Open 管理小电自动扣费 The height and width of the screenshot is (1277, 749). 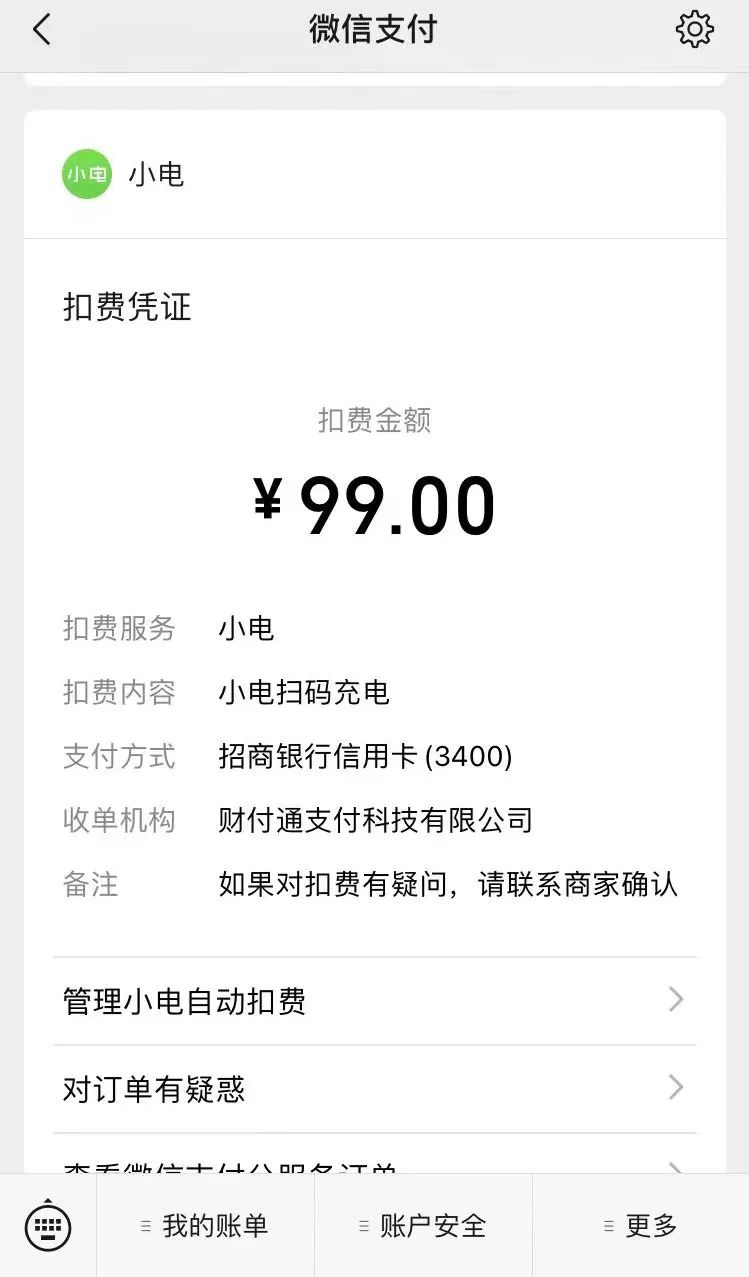point(375,1001)
